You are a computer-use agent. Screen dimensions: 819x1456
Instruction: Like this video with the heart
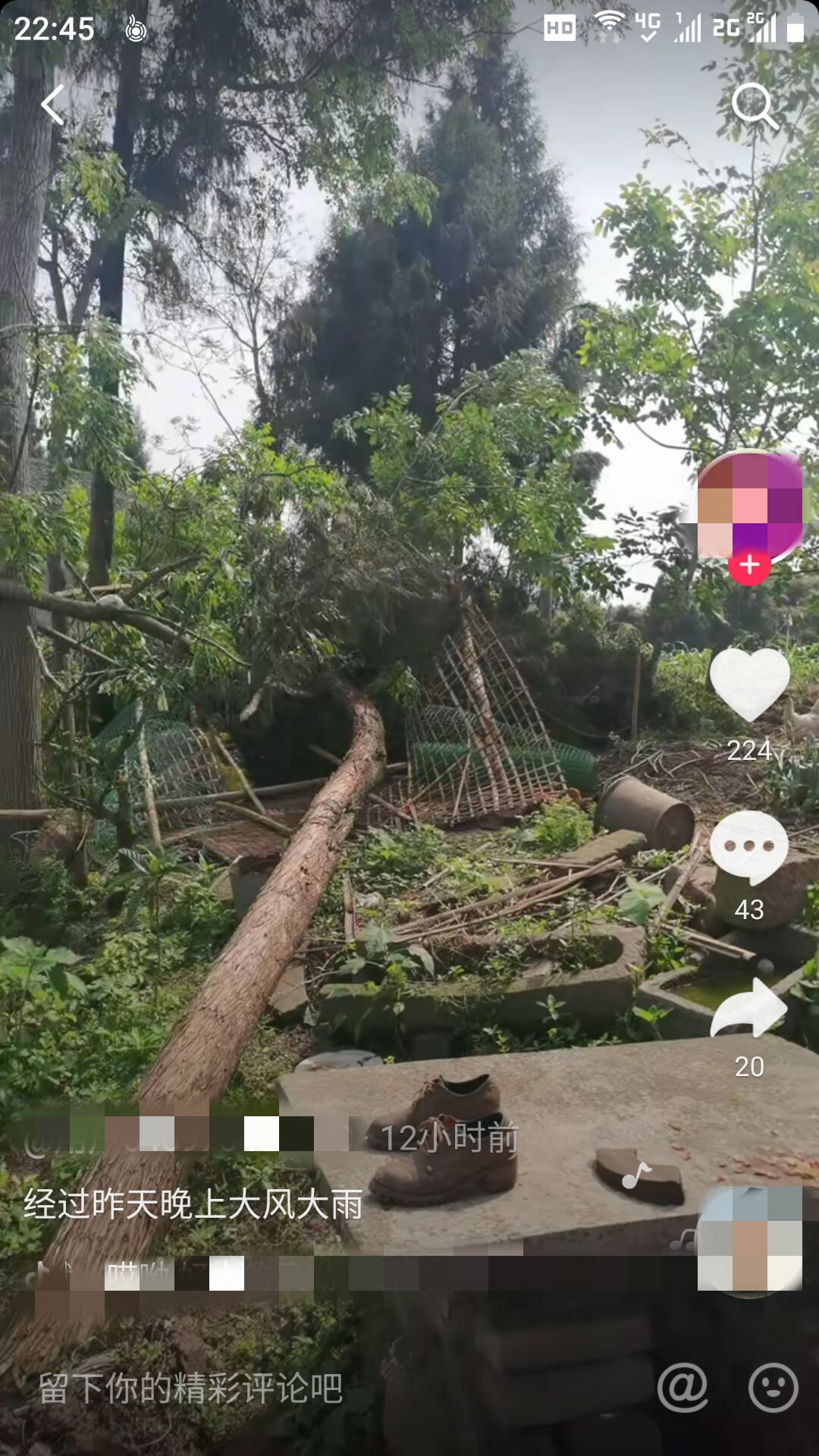749,684
